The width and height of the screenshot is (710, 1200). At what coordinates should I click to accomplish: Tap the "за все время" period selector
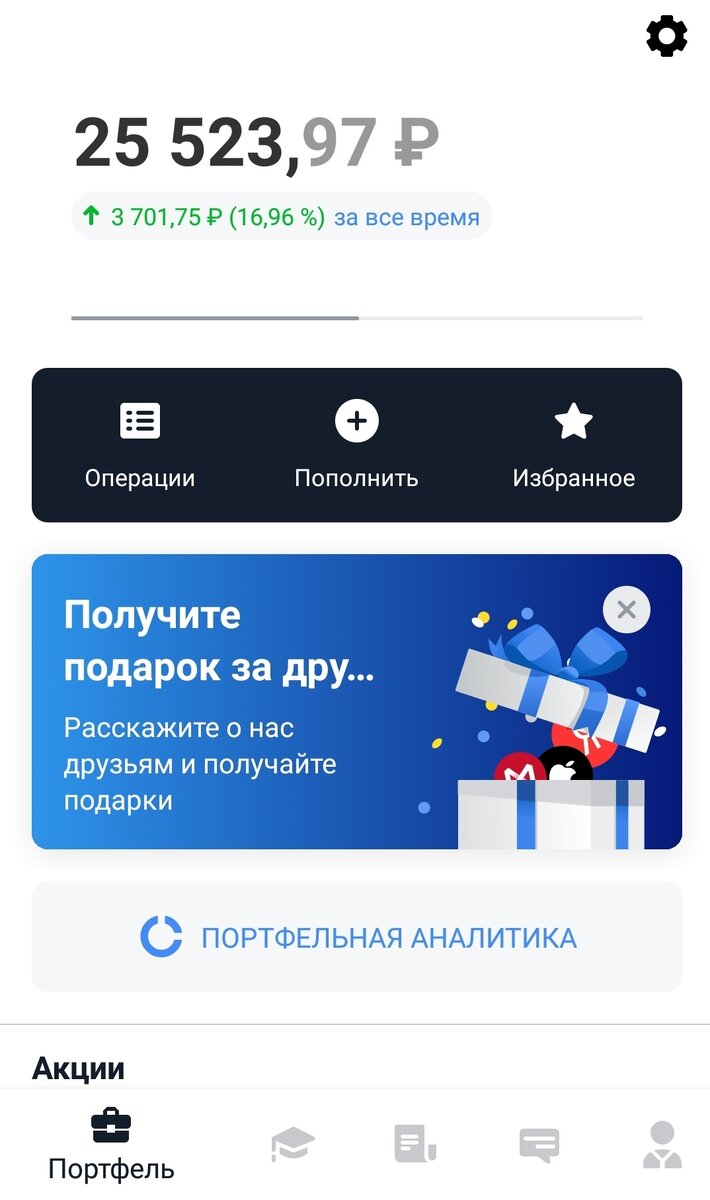click(406, 217)
